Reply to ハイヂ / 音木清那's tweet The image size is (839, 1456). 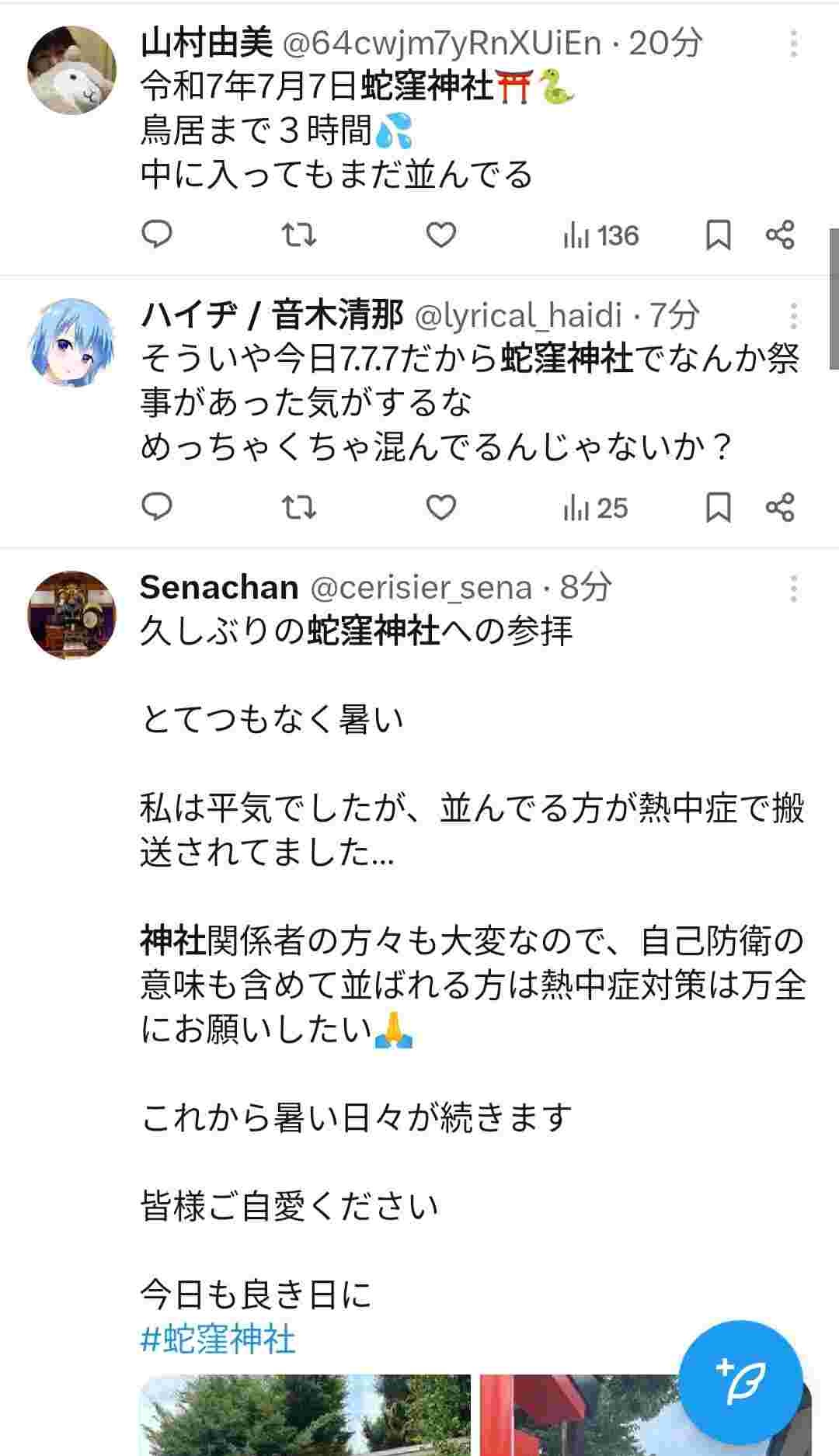point(158,507)
